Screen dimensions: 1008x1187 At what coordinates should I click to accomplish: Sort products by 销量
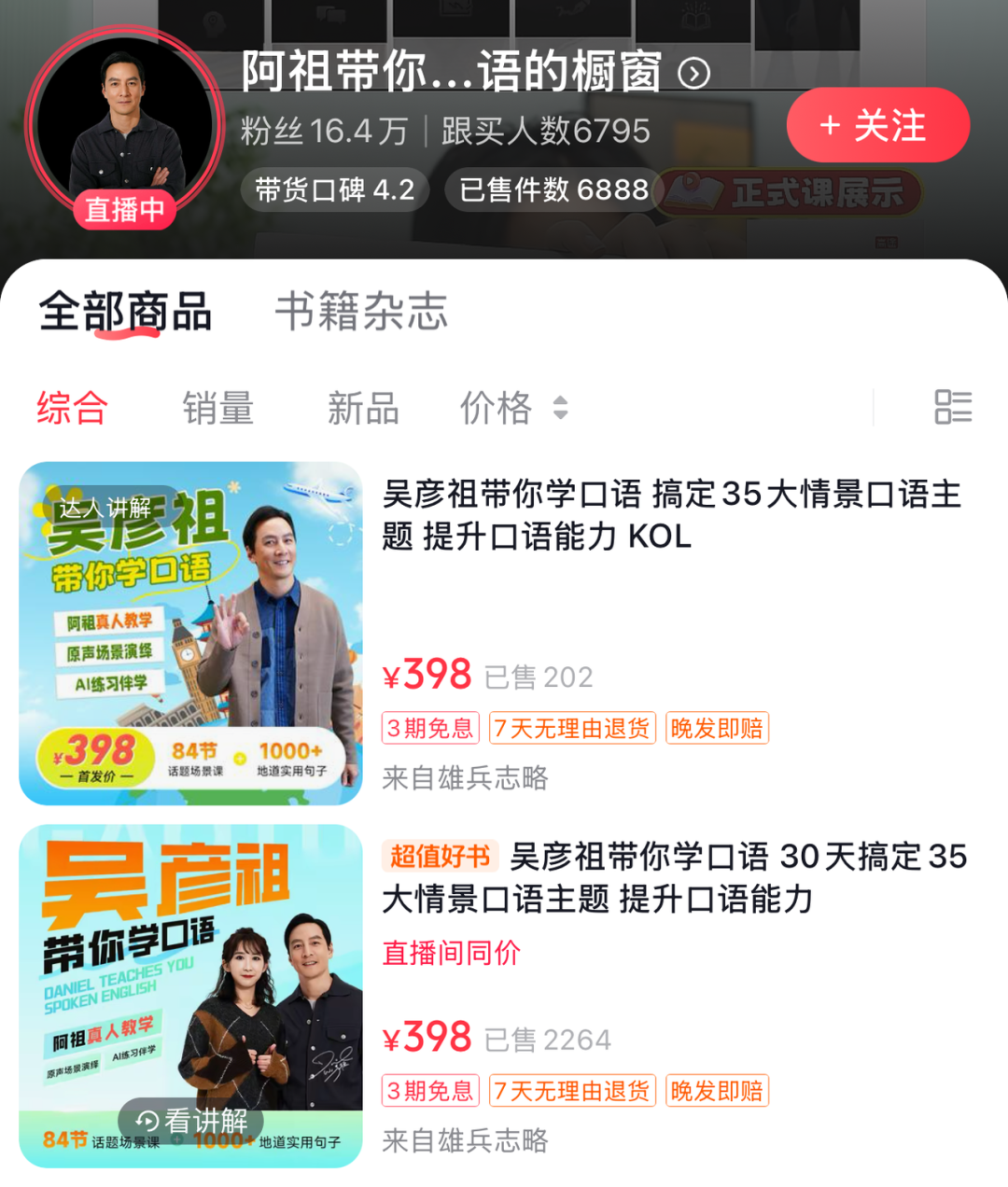coord(217,408)
